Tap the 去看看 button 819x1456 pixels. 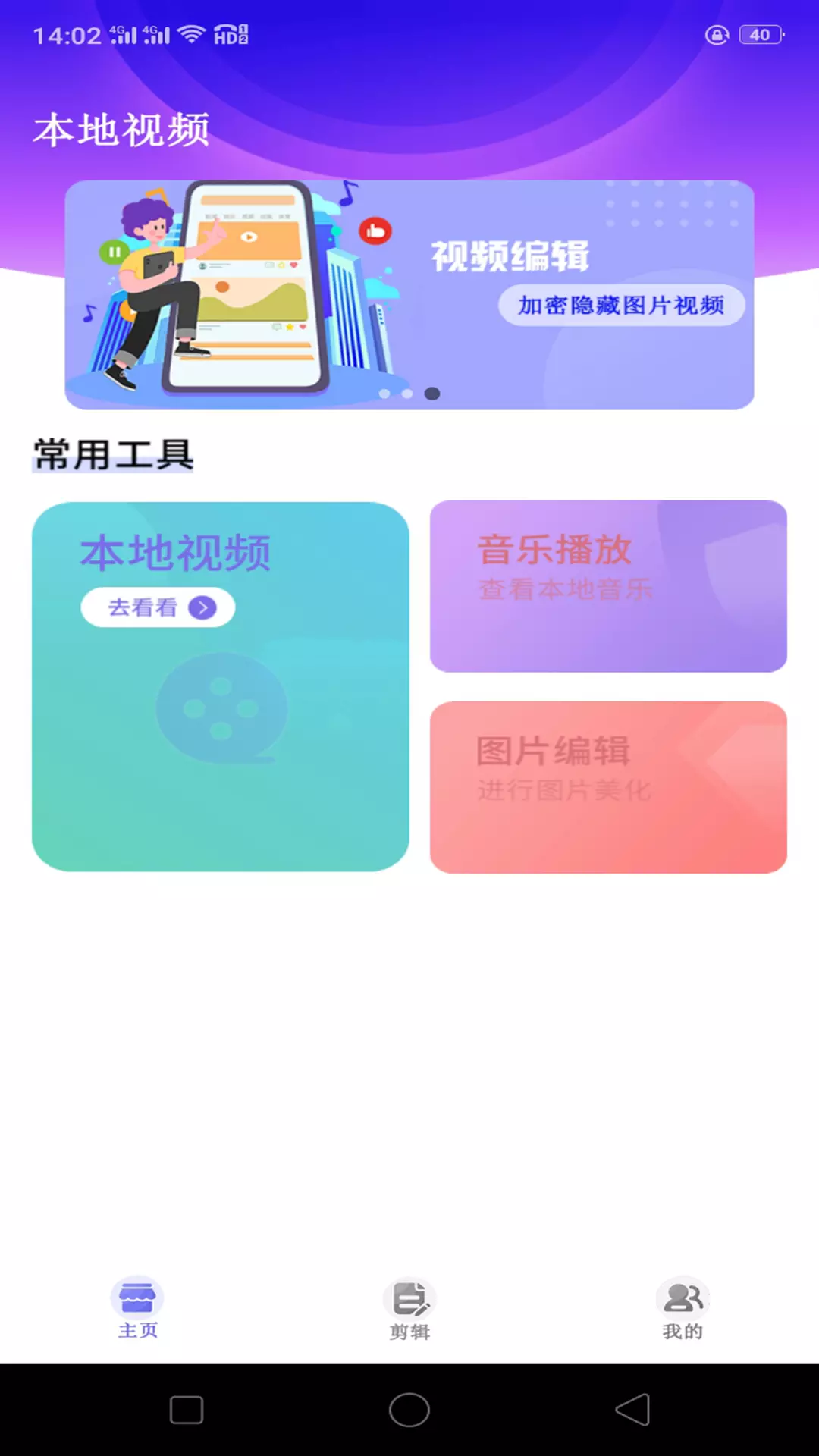[x=158, y=607]
